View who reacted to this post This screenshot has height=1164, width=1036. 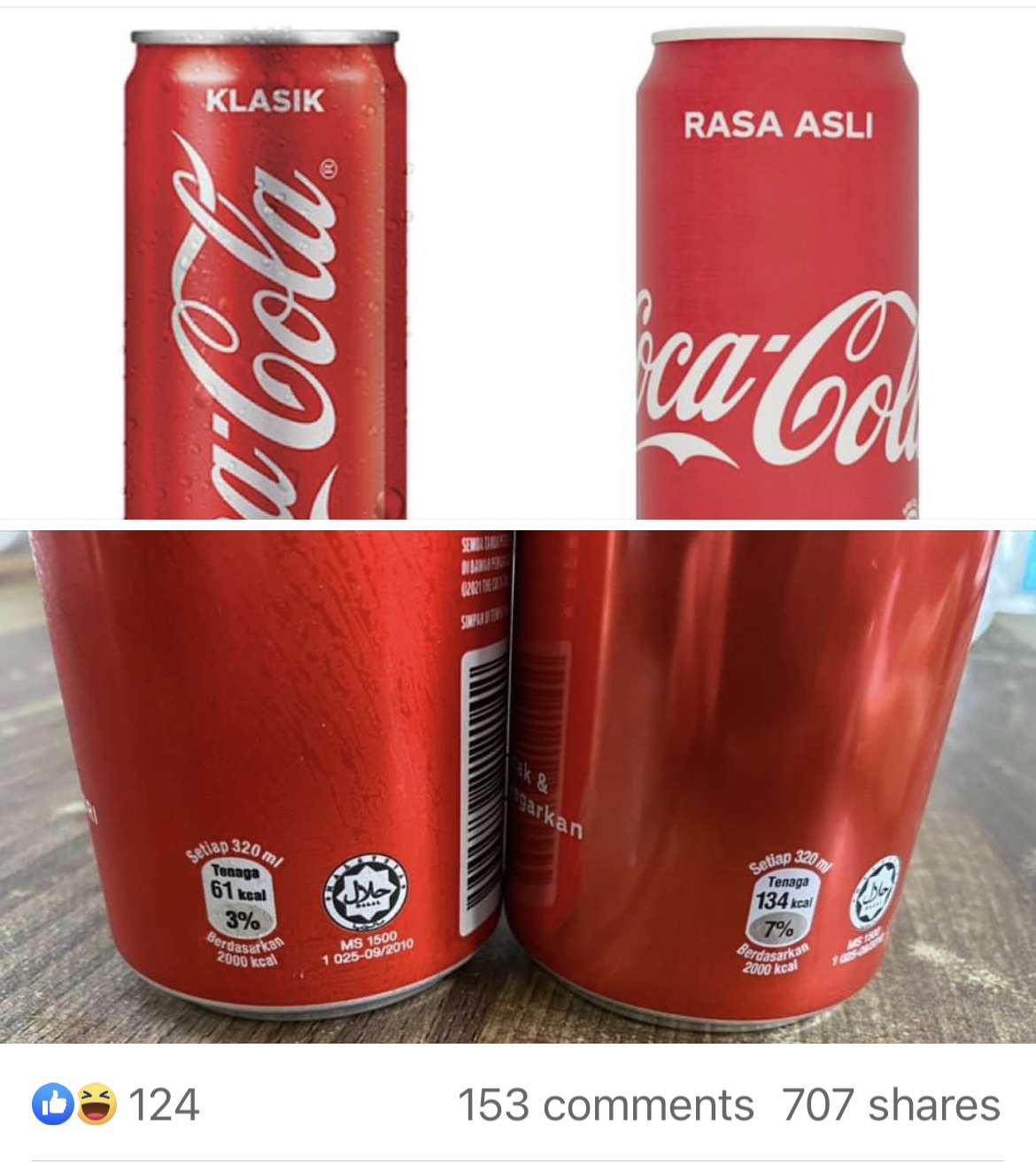(117, 1105)
